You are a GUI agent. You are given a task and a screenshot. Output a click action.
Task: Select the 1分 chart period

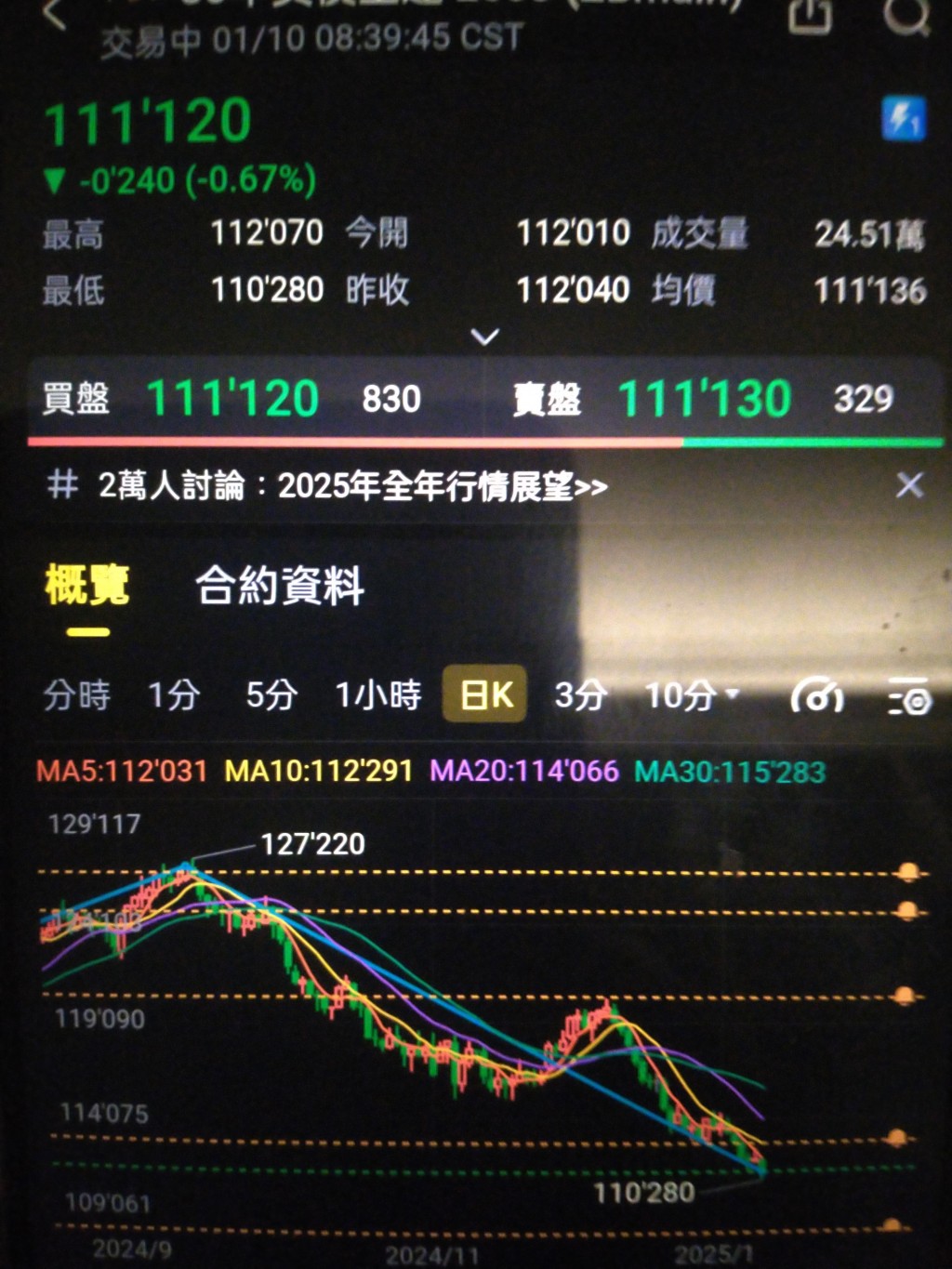(175, 694)
